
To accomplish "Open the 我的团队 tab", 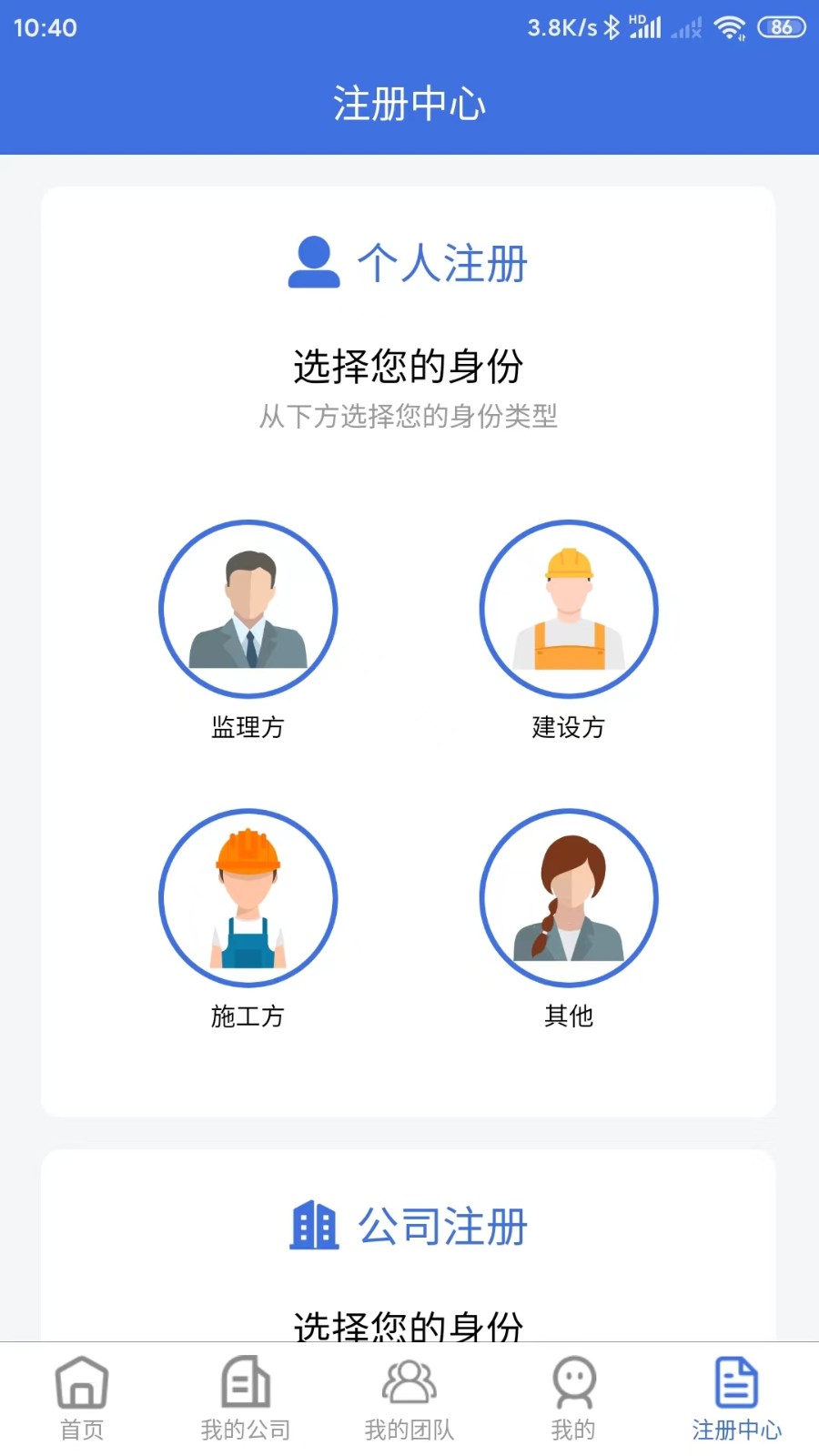I will (409, 1398).
